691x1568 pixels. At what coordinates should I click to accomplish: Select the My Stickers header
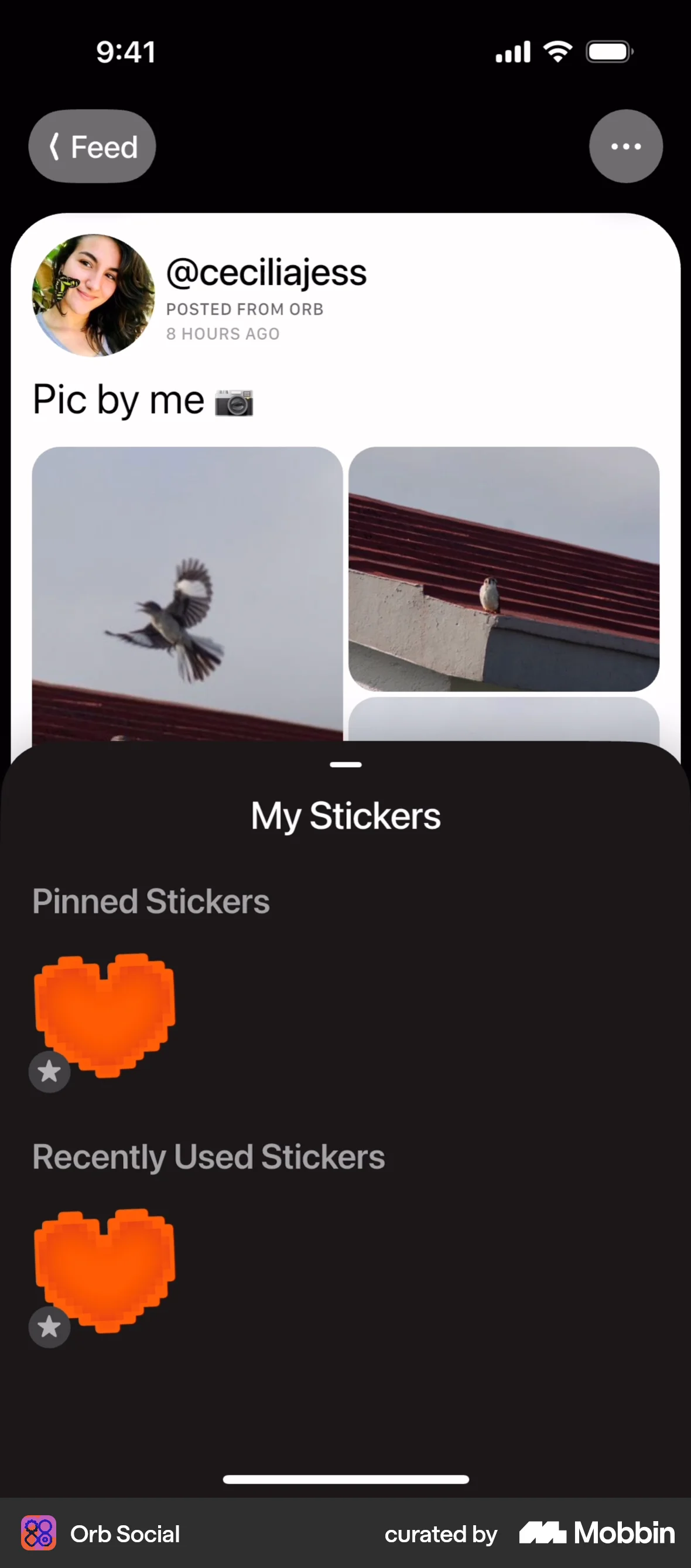click(x=345, y=815)
